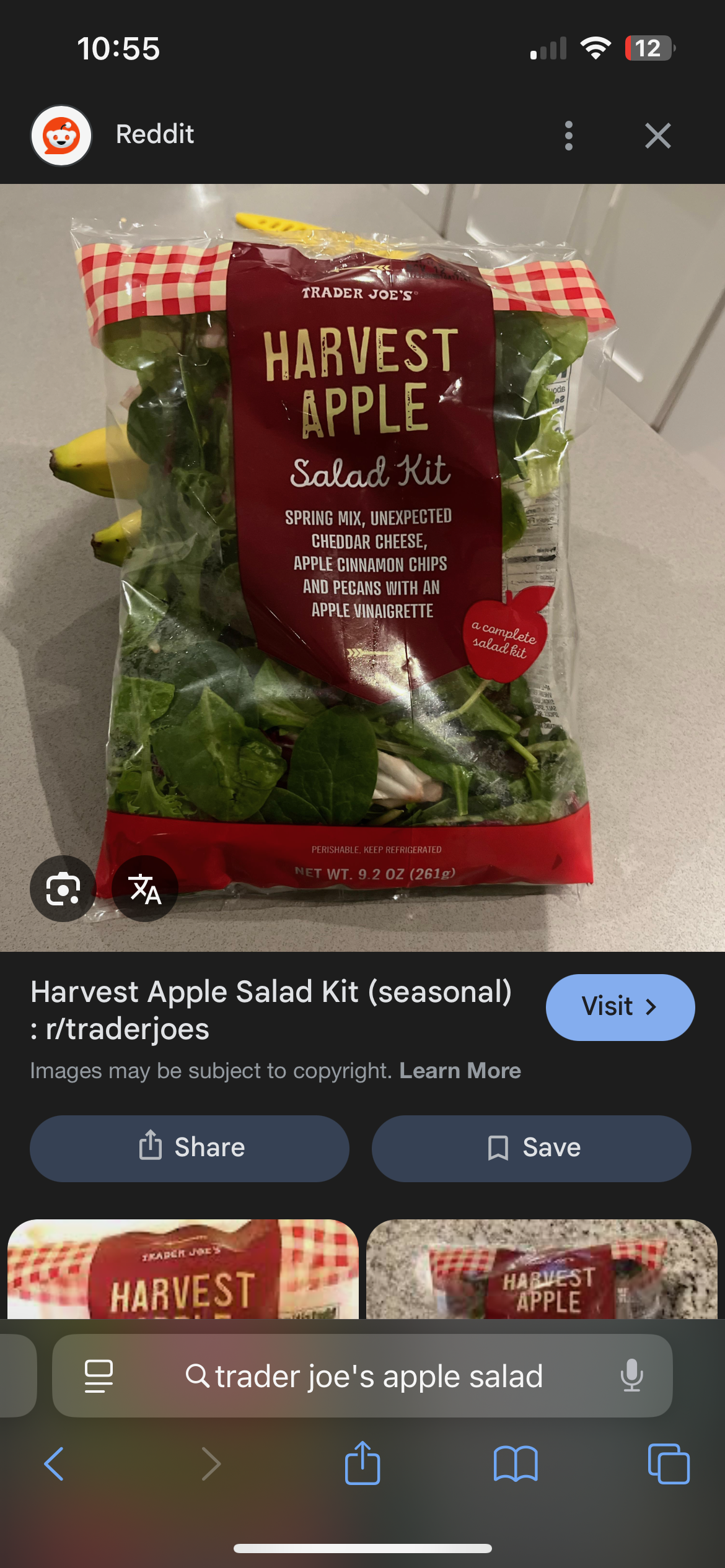Open the page settings menu icon
This screenshot has width=725, height=1568.
coord(99,1376)
